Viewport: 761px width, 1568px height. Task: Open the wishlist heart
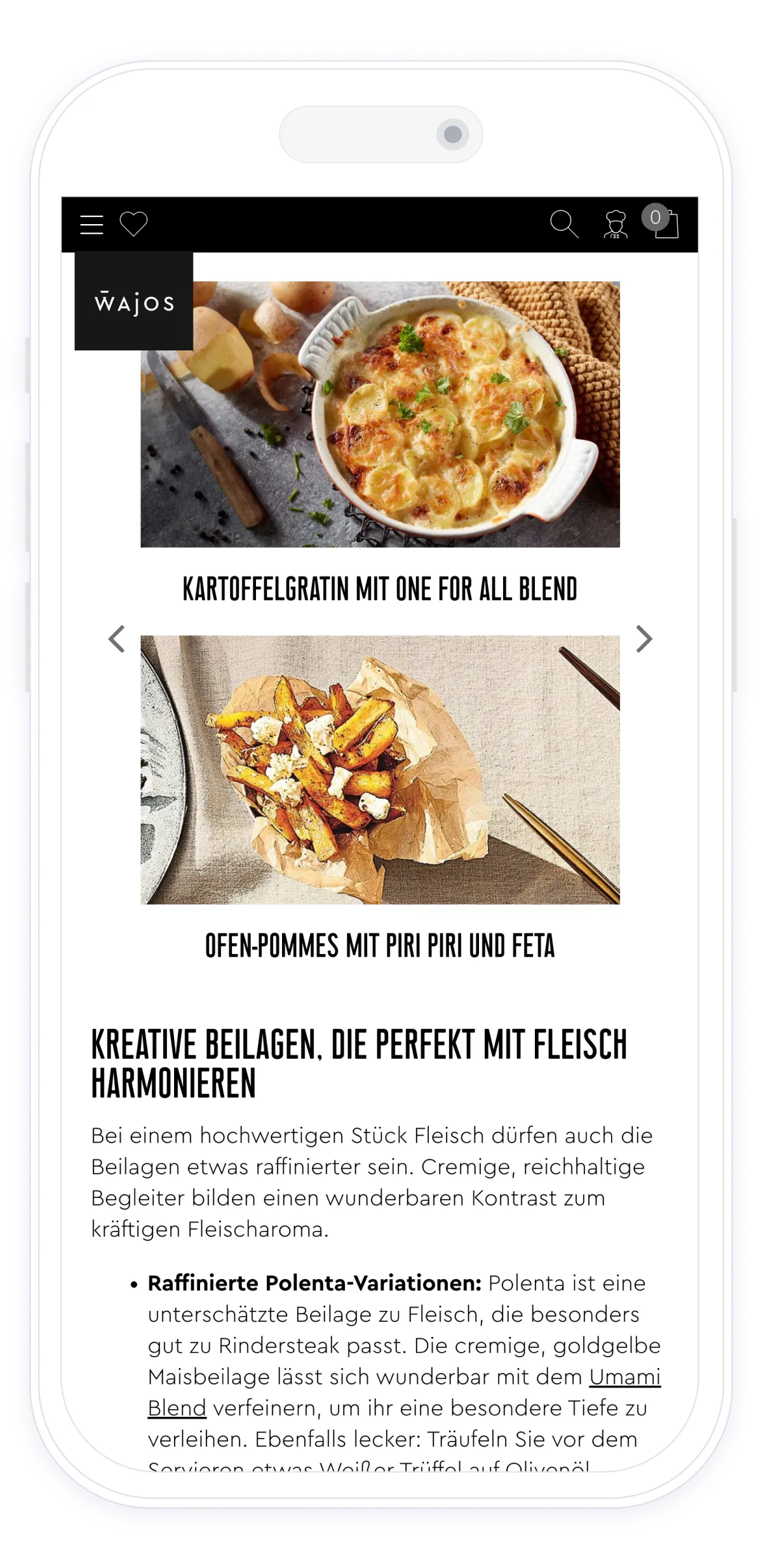(133, 224)
